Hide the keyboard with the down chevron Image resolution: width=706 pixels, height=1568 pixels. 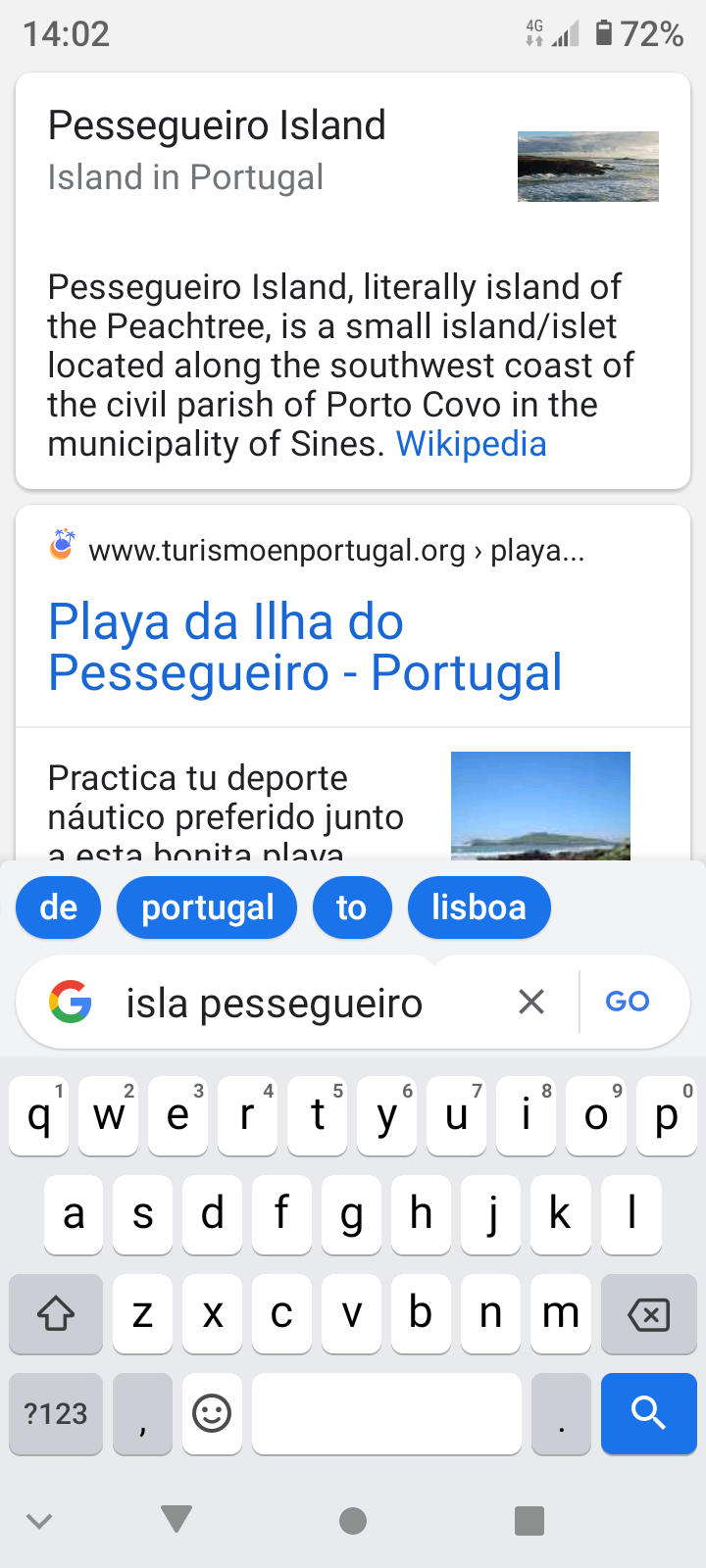(39, 1521)
